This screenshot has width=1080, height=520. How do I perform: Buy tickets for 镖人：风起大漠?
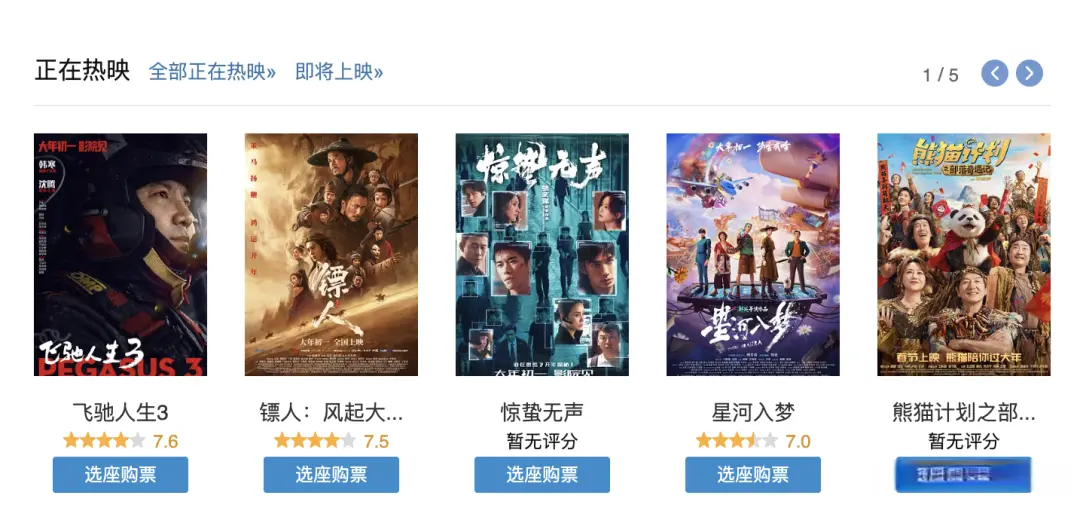tap(331, 475)
